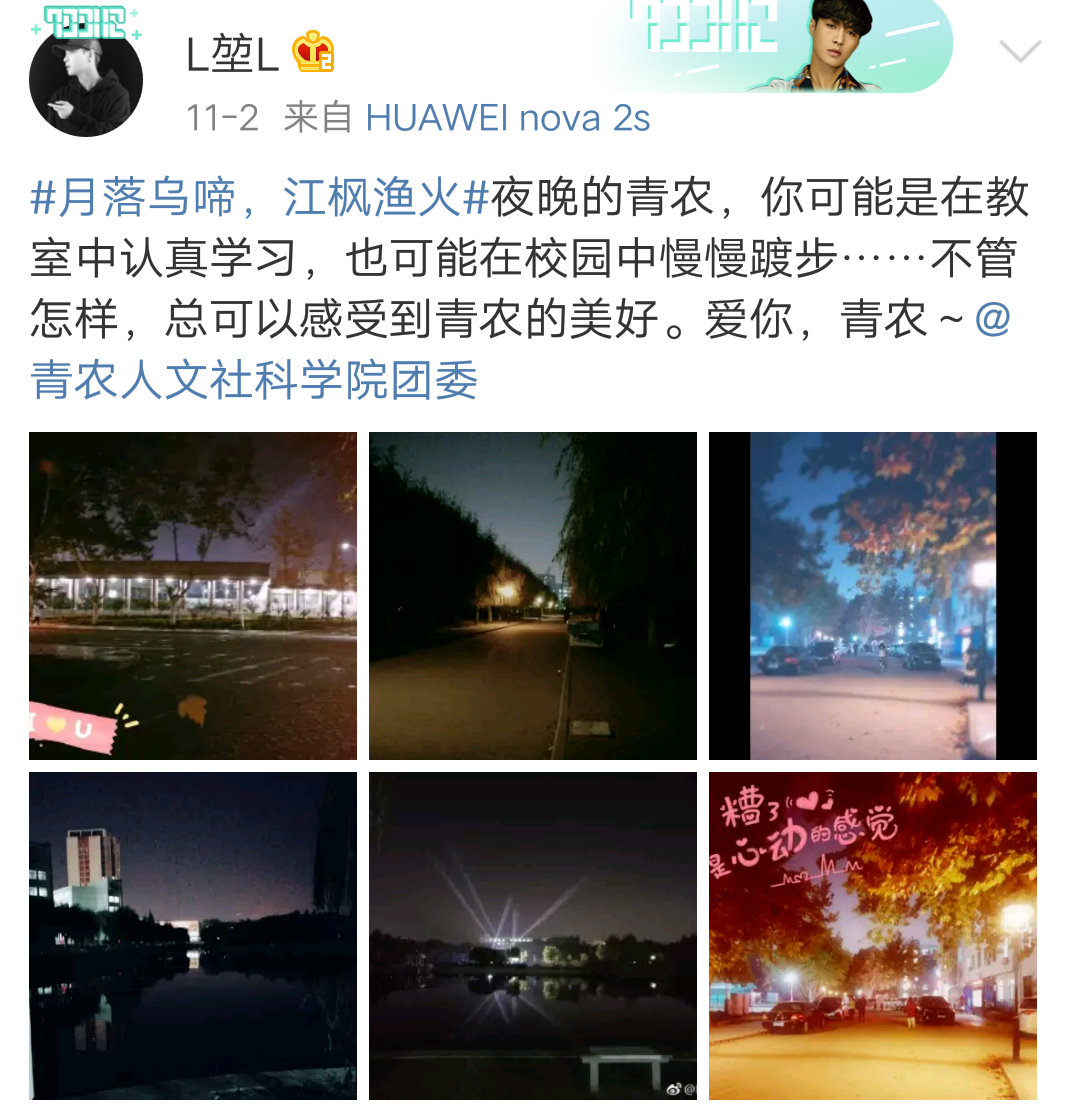1071x1109 pixels.
Task: Tap the membership crown badge next to L堃L
Action: (x=313, y=53)
